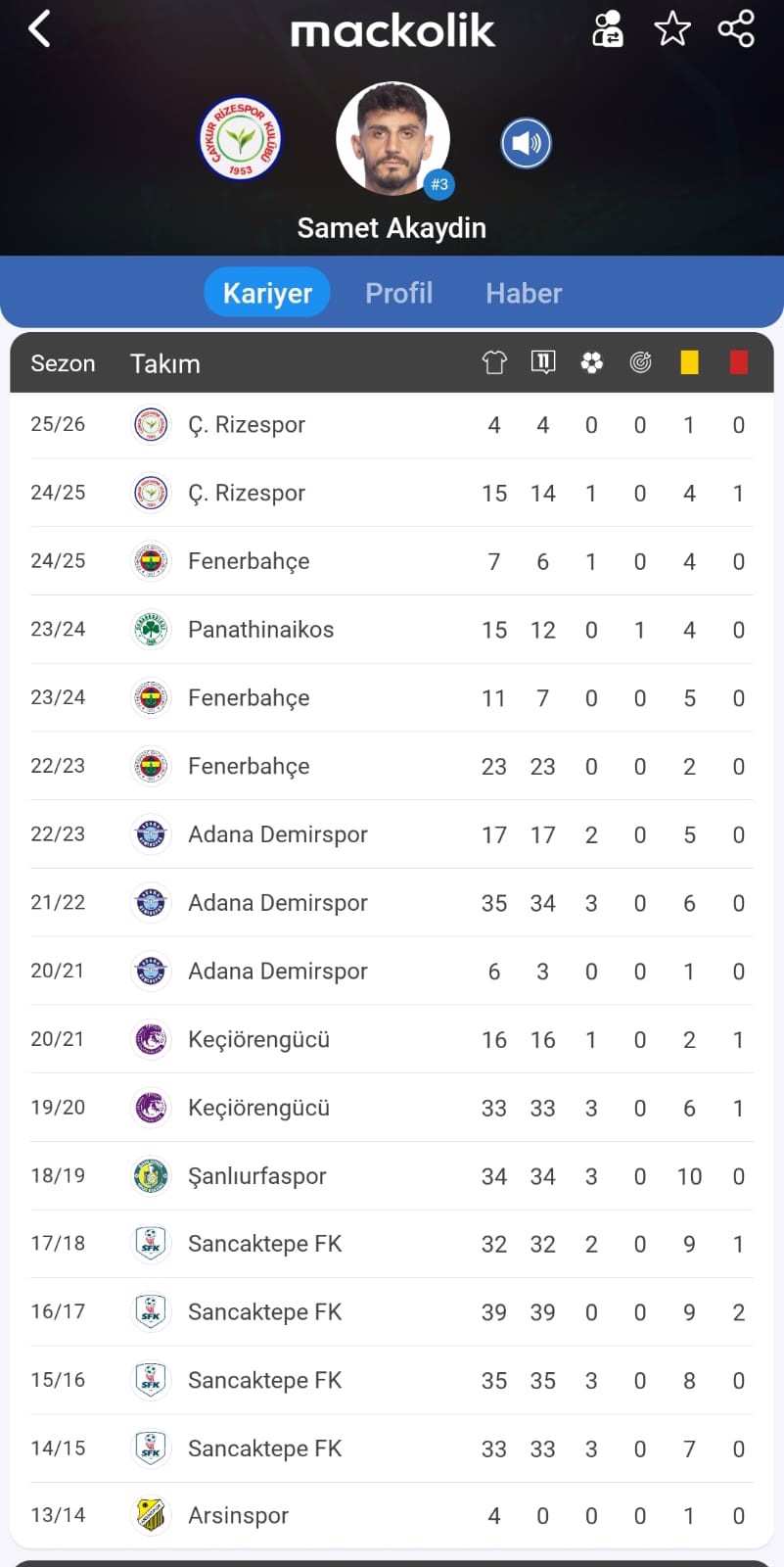784x1567 pixels.
Task: Open the 18/19 Şanlıurfaspor row
Action: [392, 1176]
